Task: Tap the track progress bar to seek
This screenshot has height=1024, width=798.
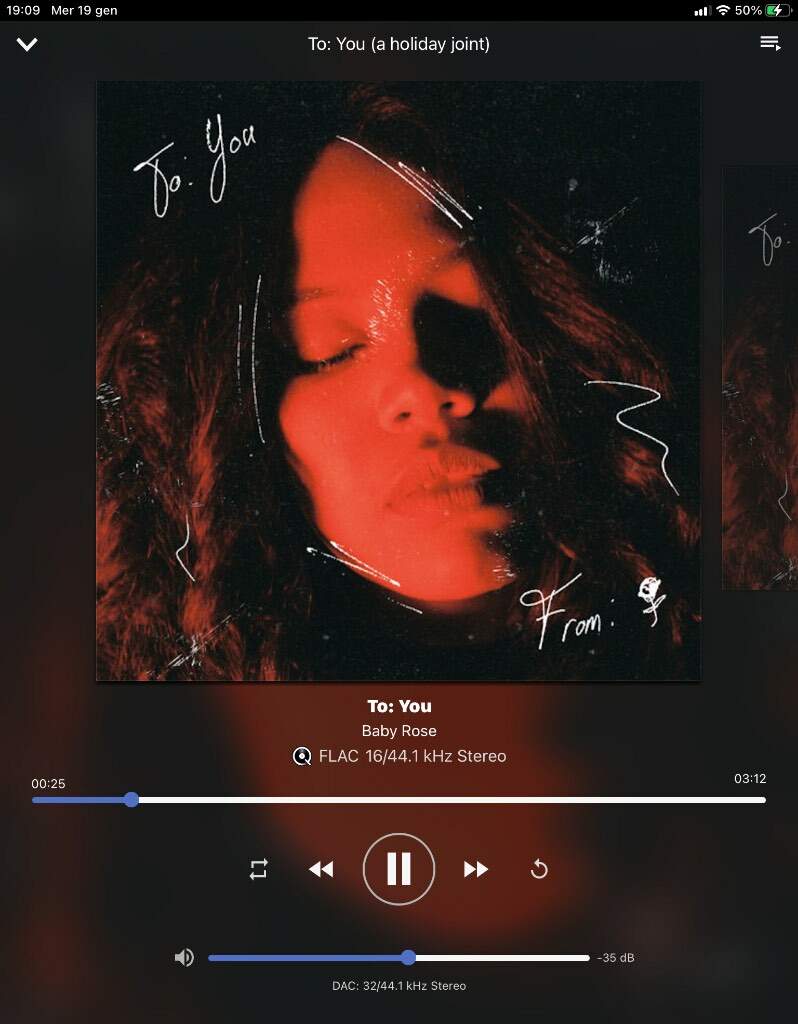Action: [398, 800]
